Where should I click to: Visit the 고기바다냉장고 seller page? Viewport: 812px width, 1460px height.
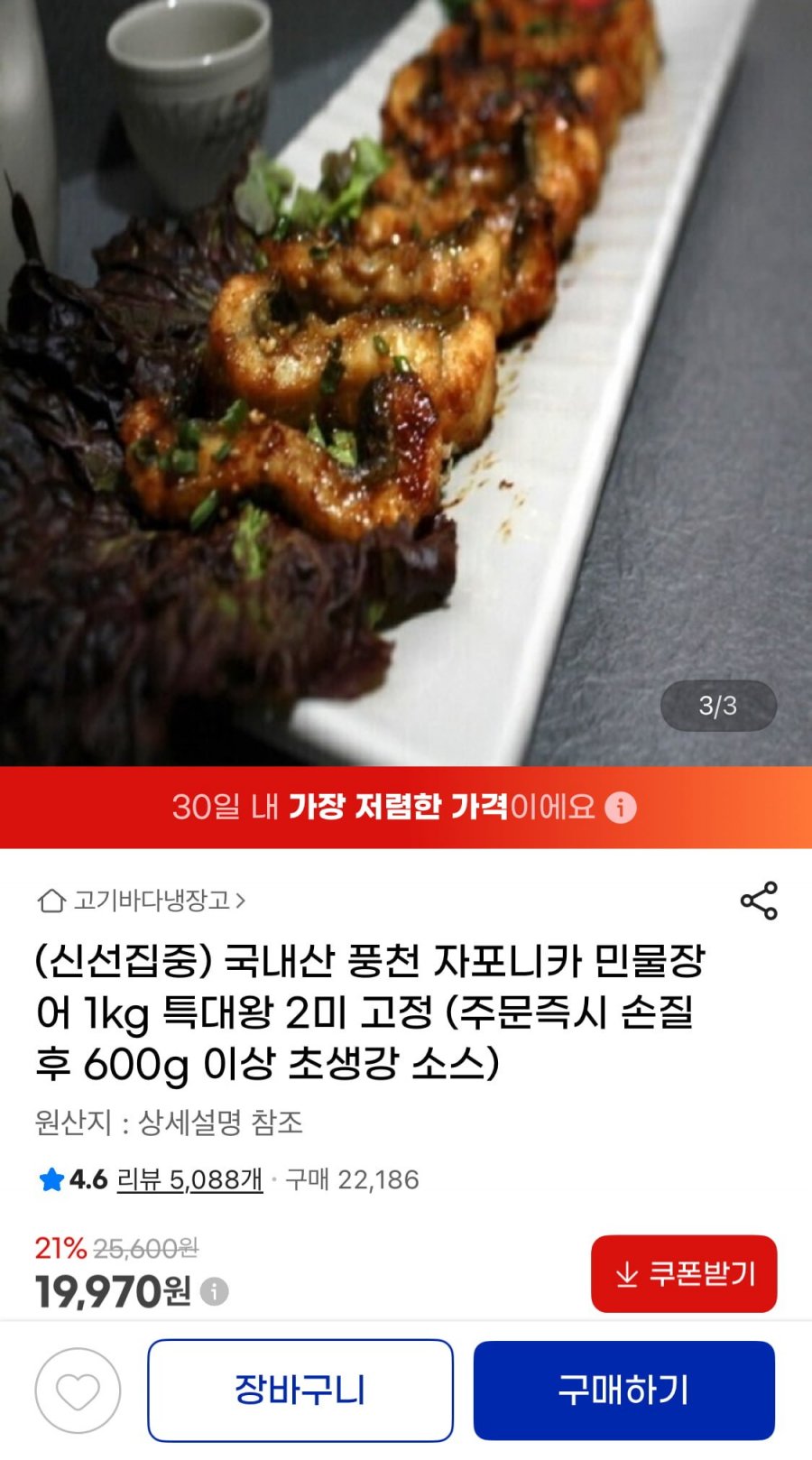pyautogui.click(x=153, y=899)
